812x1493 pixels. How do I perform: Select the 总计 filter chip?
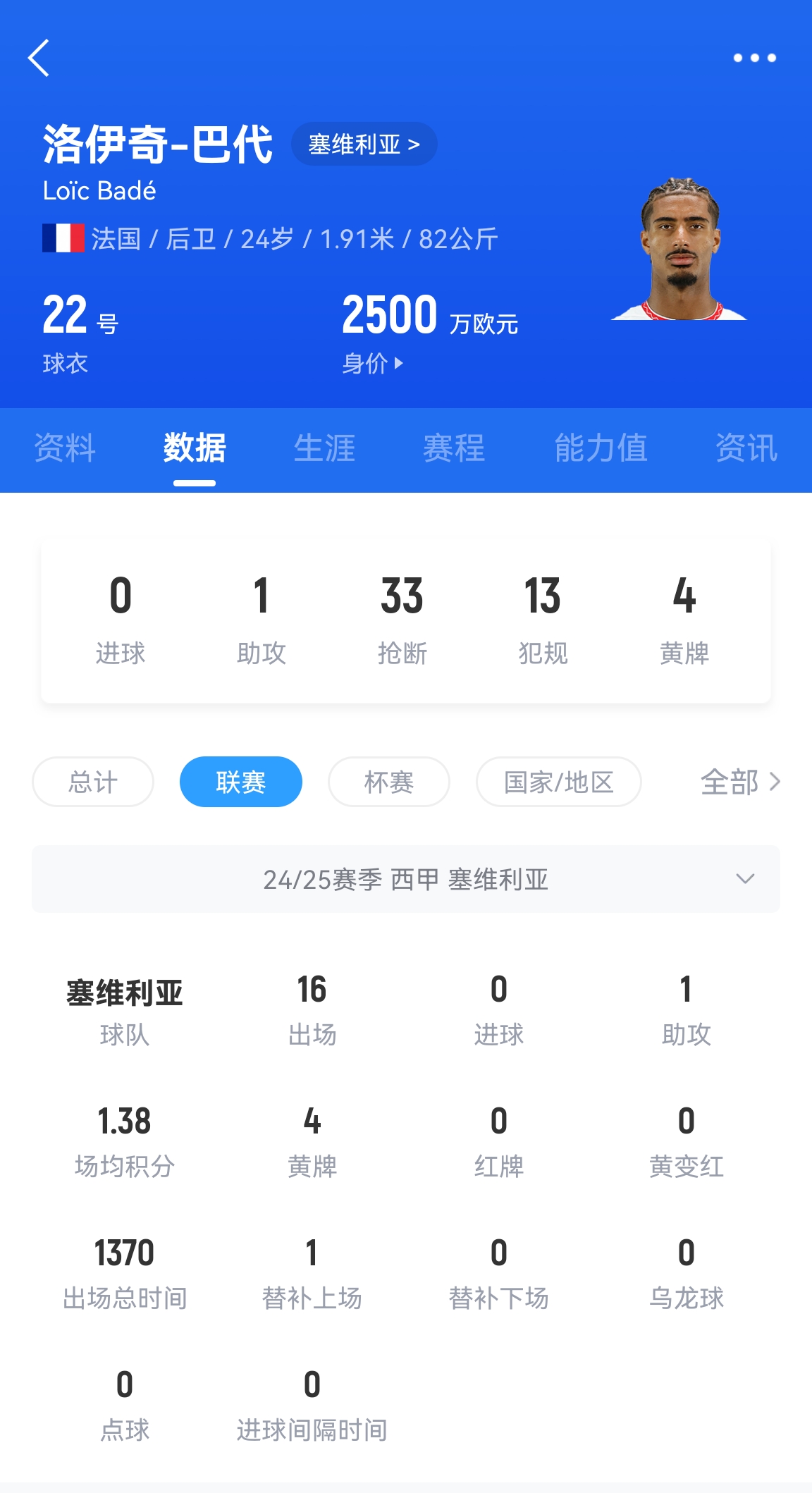coord(93,782)
